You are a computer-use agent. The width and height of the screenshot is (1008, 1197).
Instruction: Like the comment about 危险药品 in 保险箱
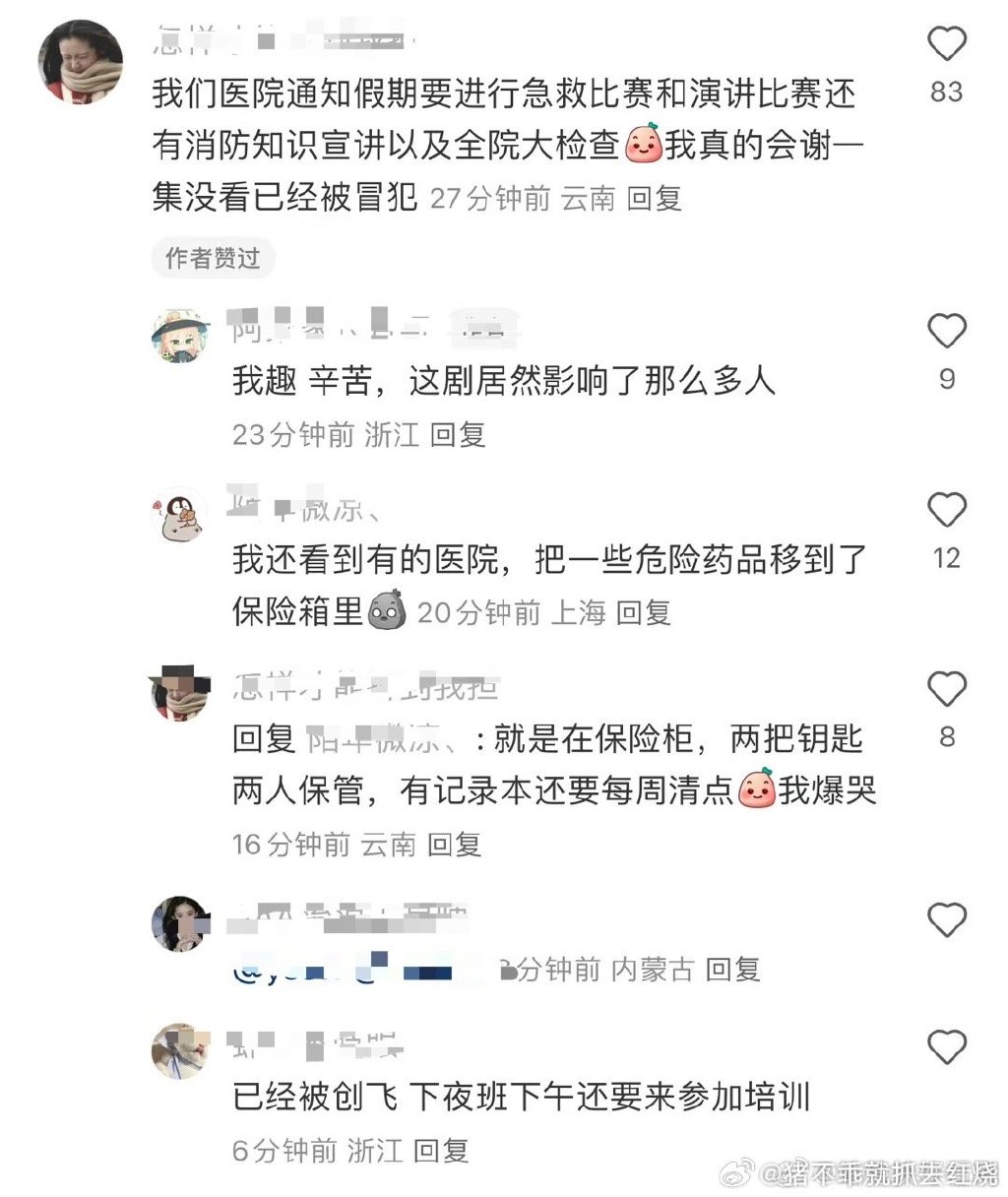click(947, 511)
